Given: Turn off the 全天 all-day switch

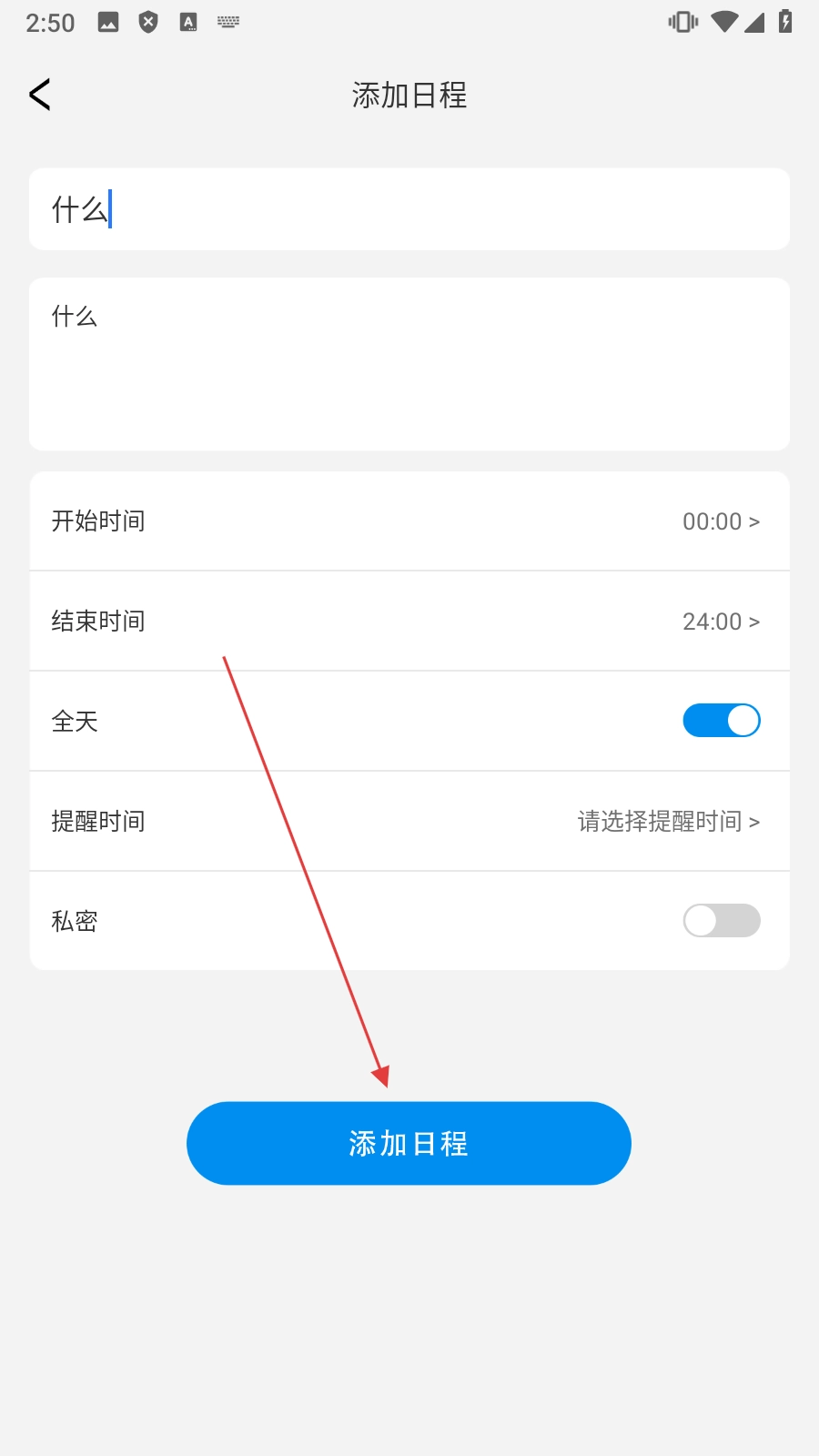Looking at the screenshot, I should tap(721, 721).
